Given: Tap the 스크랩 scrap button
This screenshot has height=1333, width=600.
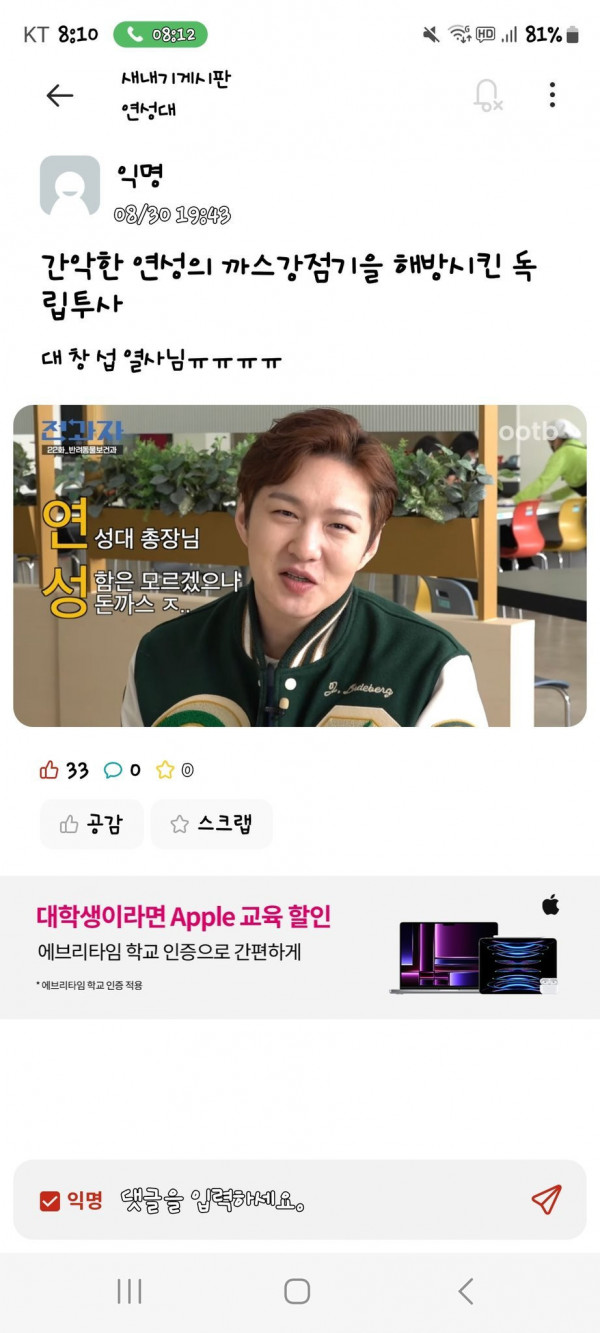Looking at the screenshot, I should [x=211, y=824].
